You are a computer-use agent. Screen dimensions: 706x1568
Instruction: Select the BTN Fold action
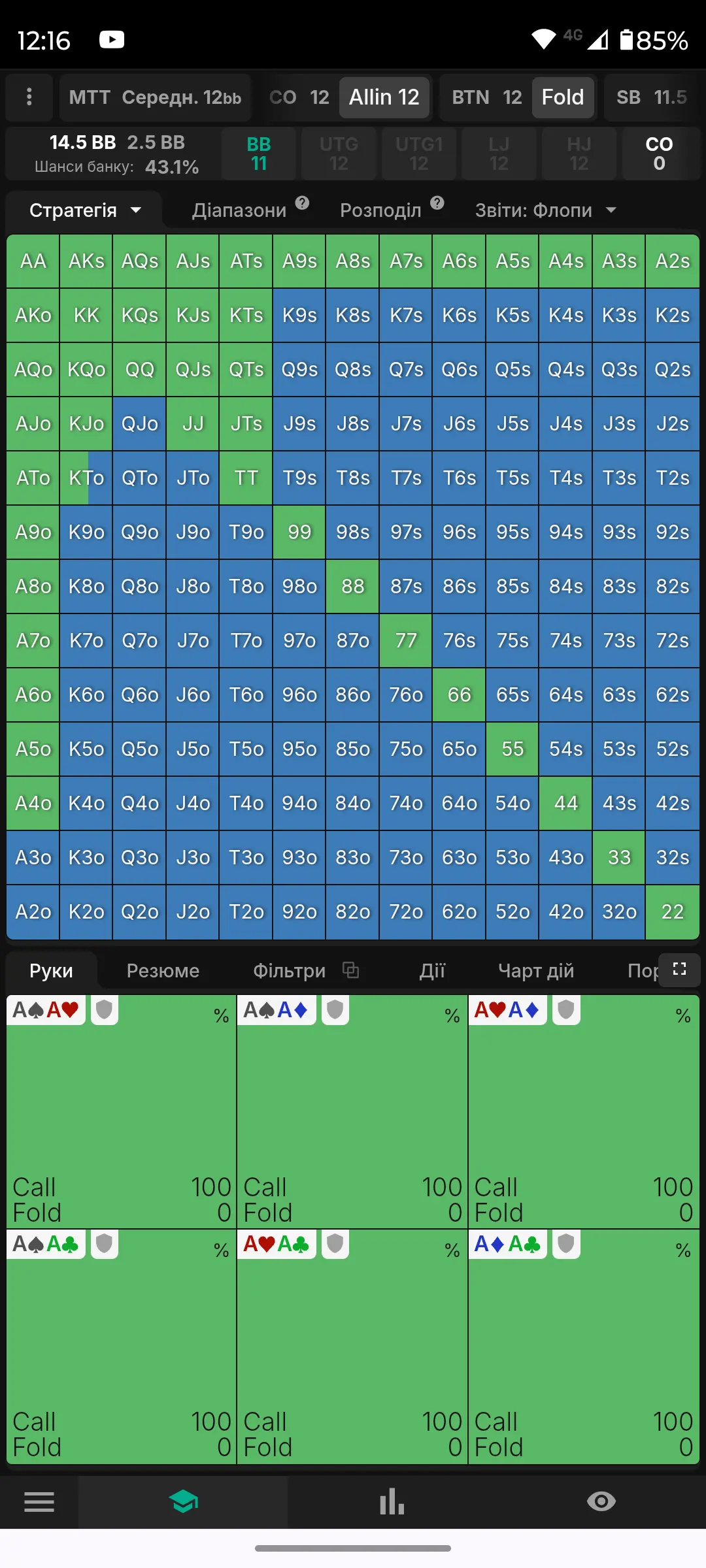(x=562, y=97)
